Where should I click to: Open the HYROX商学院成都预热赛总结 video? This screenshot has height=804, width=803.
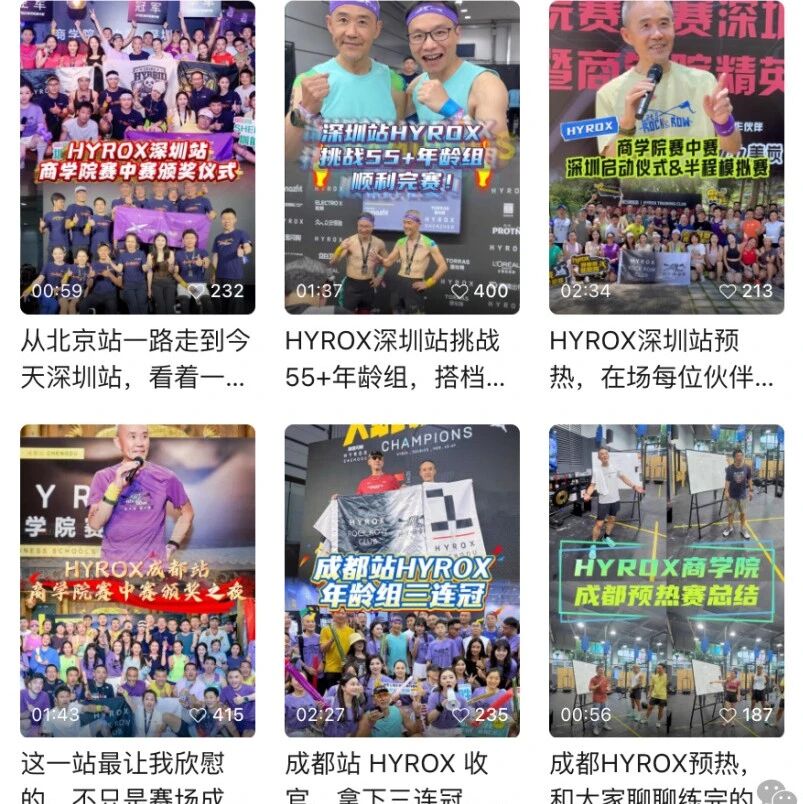tap(667, 580)
